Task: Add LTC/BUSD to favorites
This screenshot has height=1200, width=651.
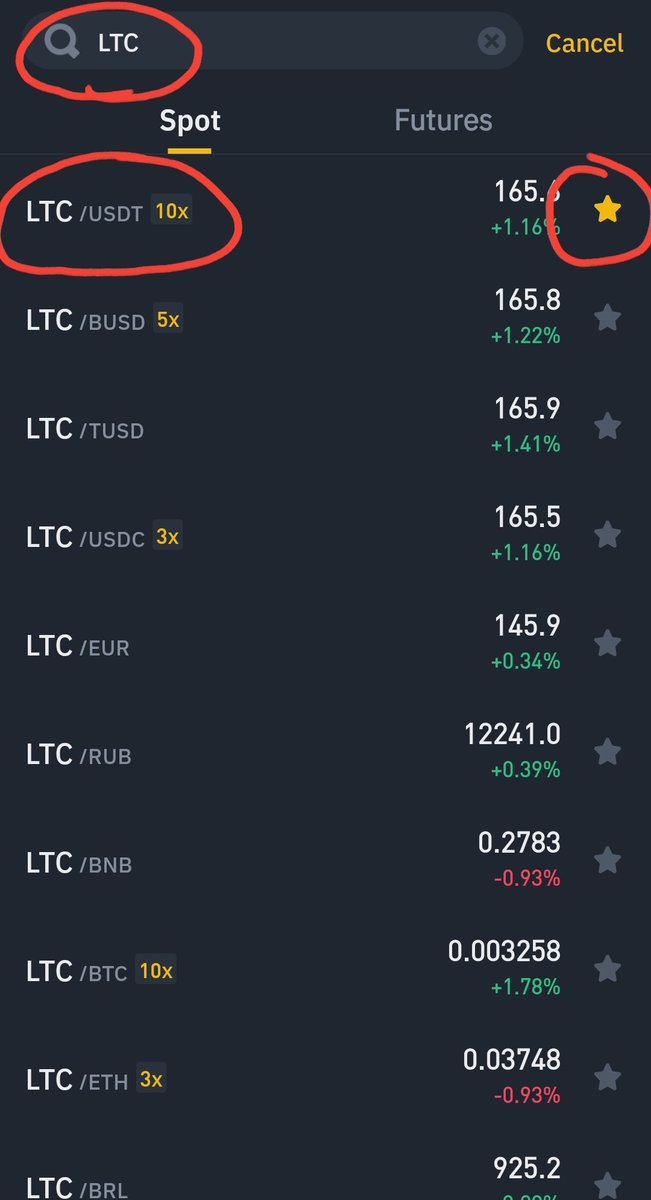Action: [607, 319]
